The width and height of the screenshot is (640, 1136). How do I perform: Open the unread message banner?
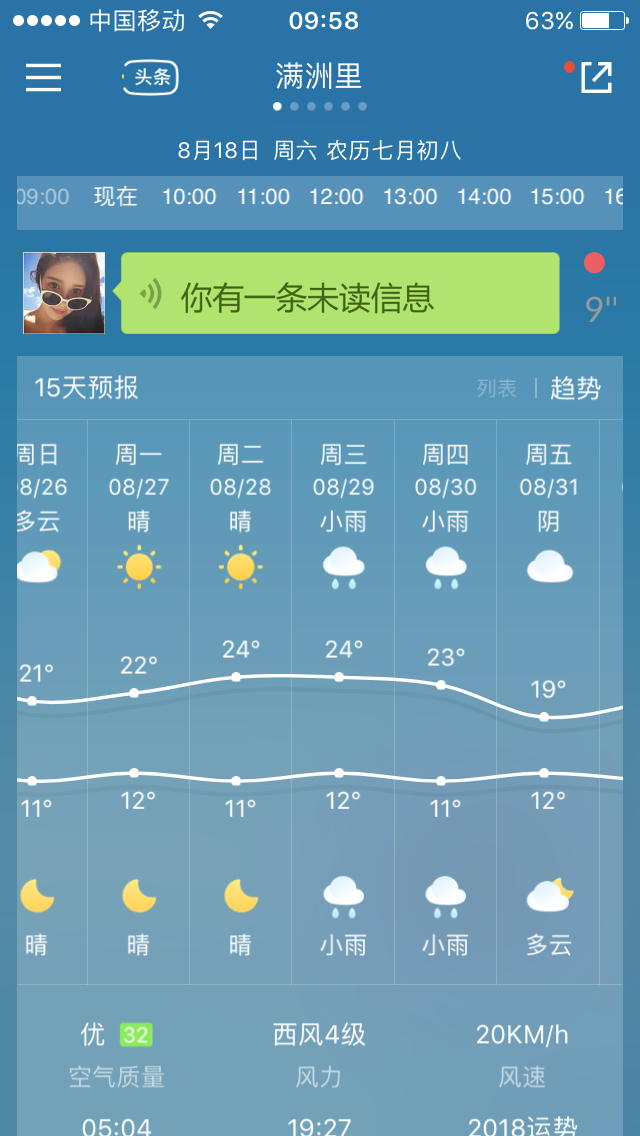click(x=340, y=293)
